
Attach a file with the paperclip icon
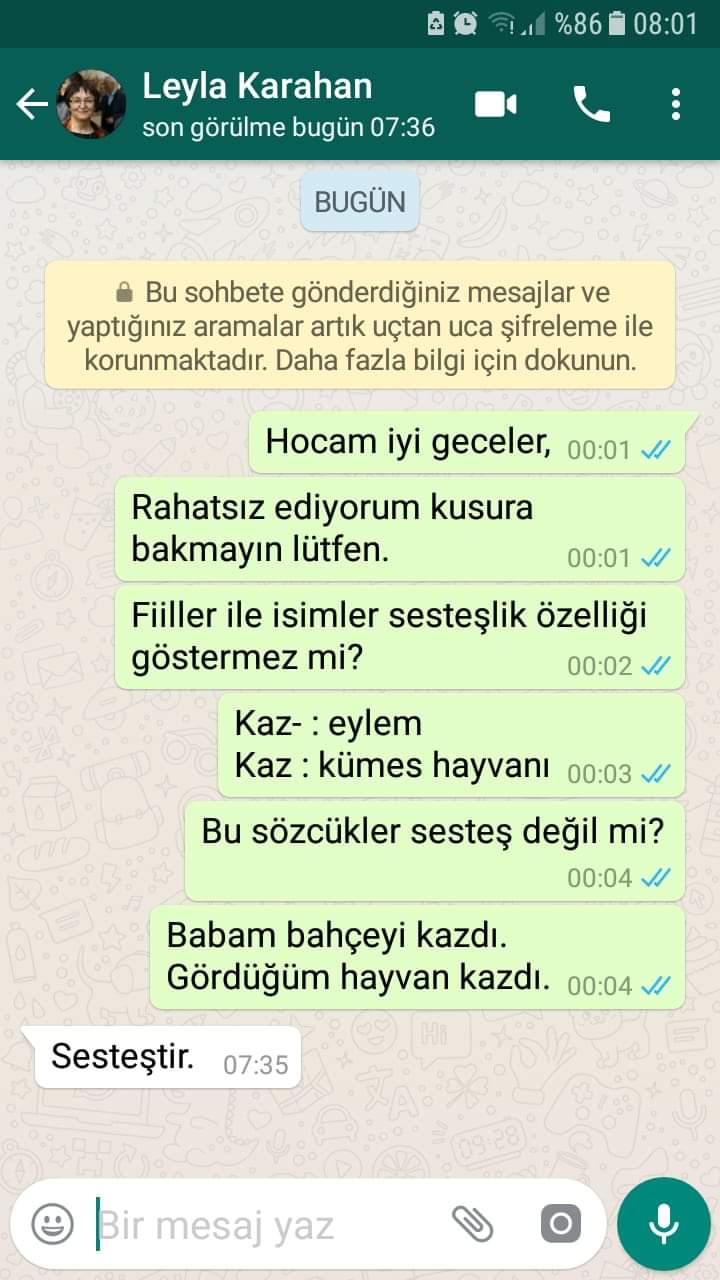[473, 1224]
